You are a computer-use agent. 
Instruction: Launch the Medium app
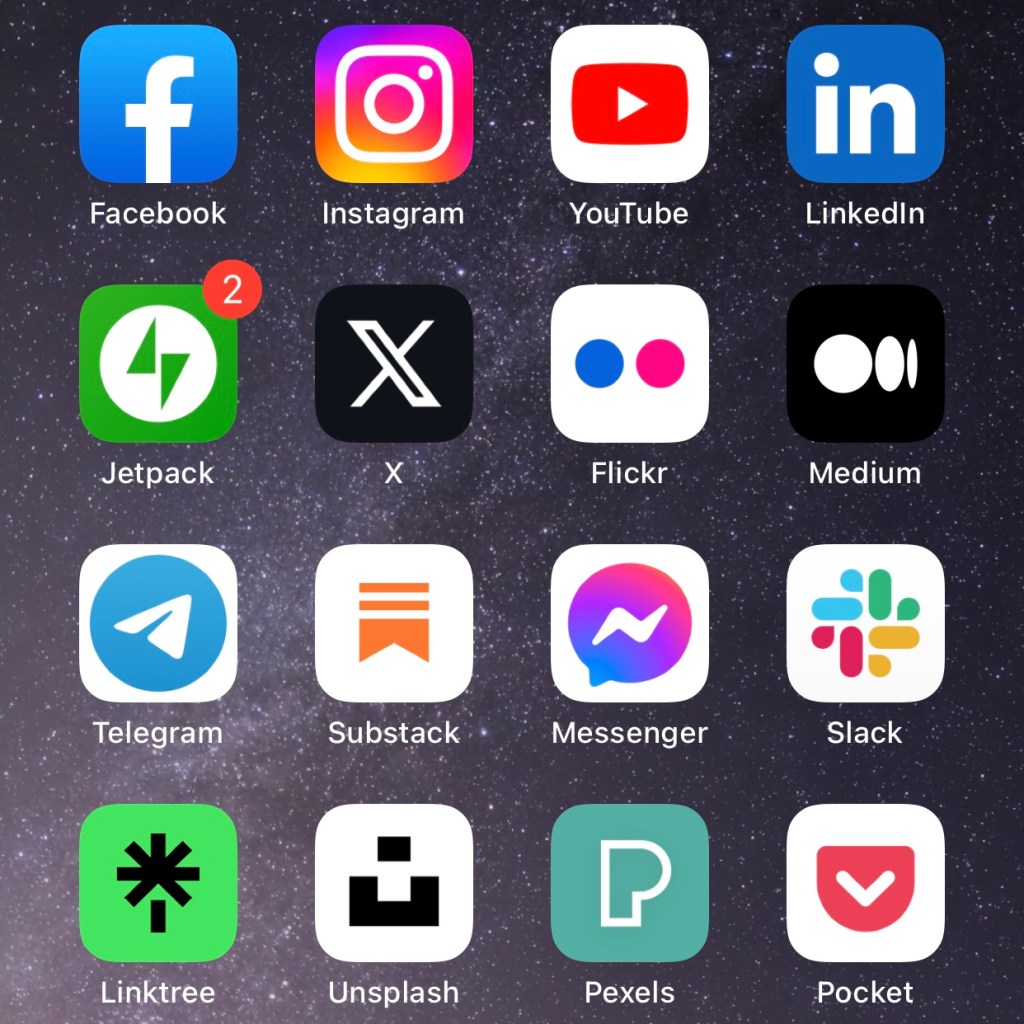[866, 364]
